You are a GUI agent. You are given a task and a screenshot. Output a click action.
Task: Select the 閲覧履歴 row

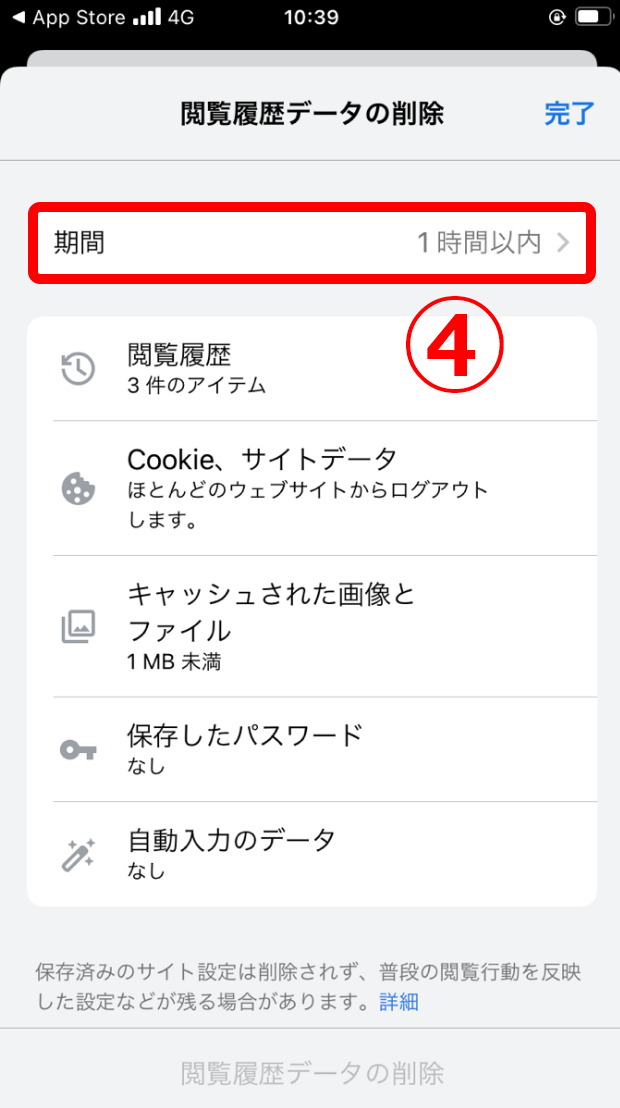pos(311,368)
